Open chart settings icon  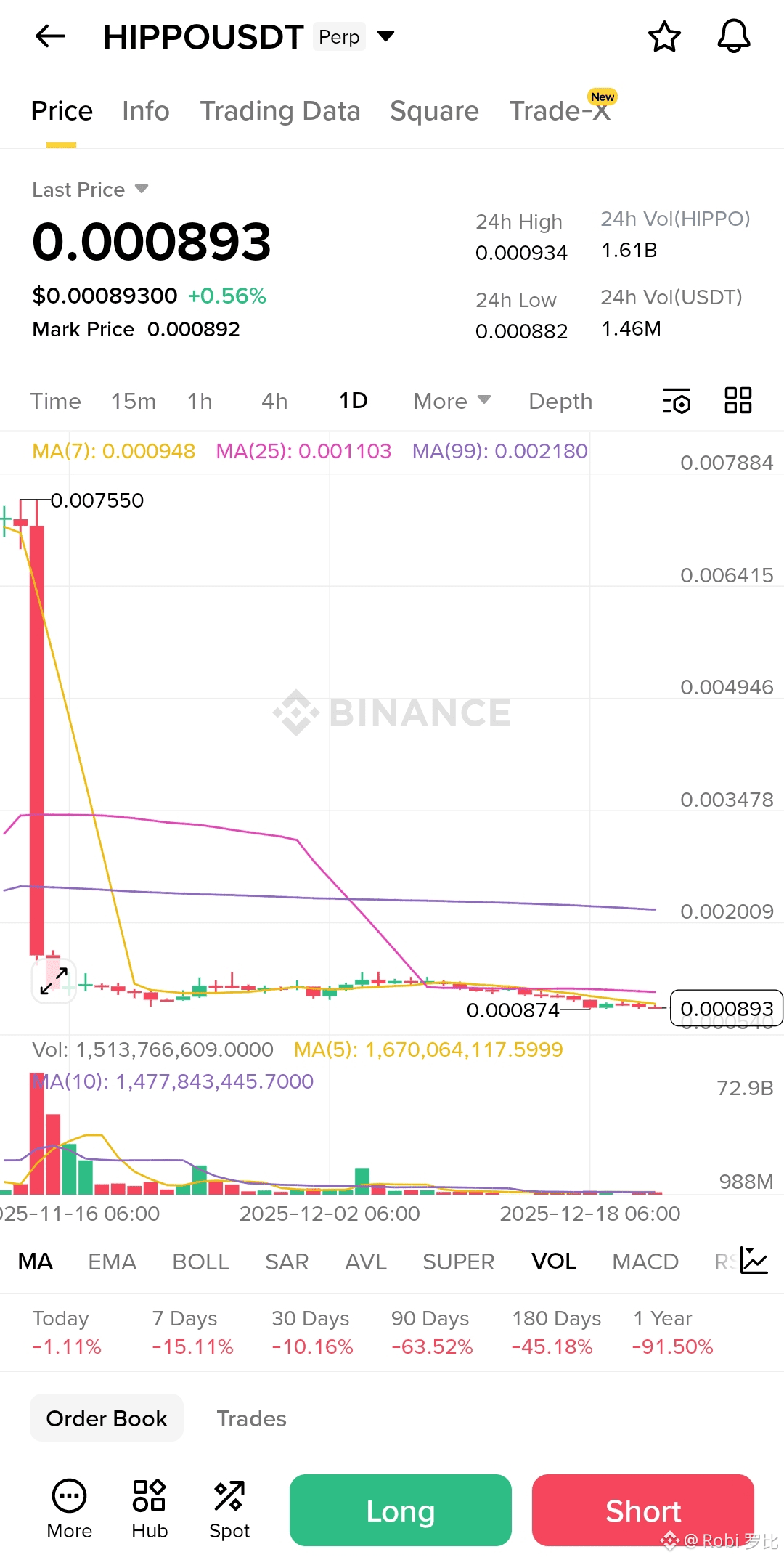pyautogui.click(x=677, y=401)
